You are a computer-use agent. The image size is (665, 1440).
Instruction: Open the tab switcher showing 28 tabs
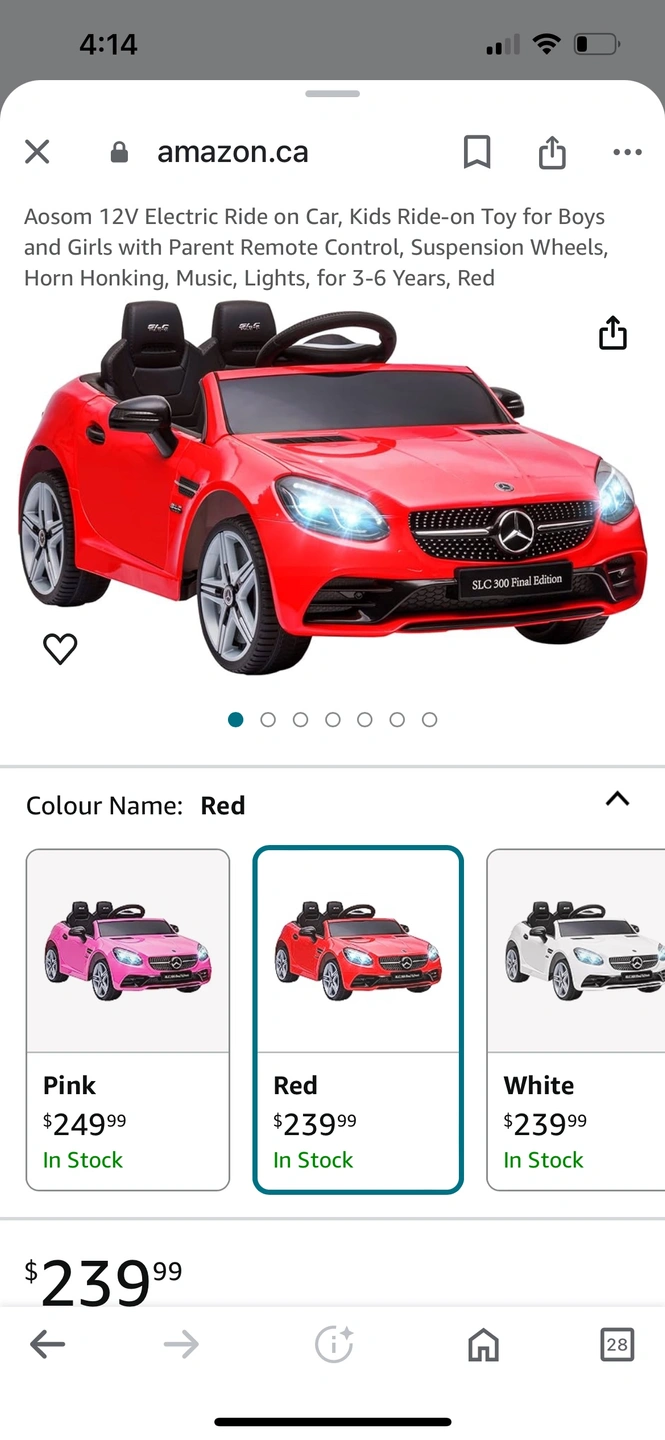617,1345
